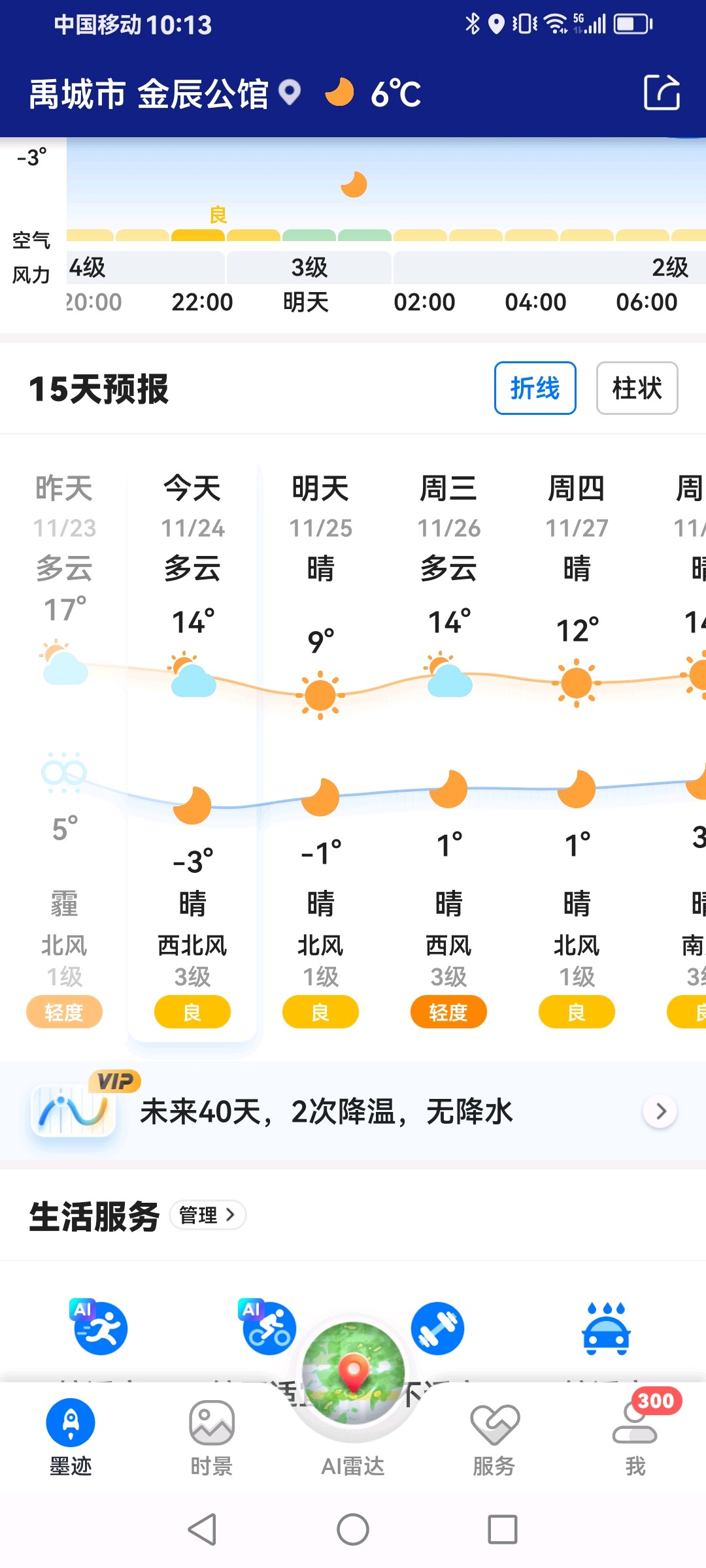706x1568 pixels.
Task: Open the car wash service icon
Action: [x=606, y=1329]
